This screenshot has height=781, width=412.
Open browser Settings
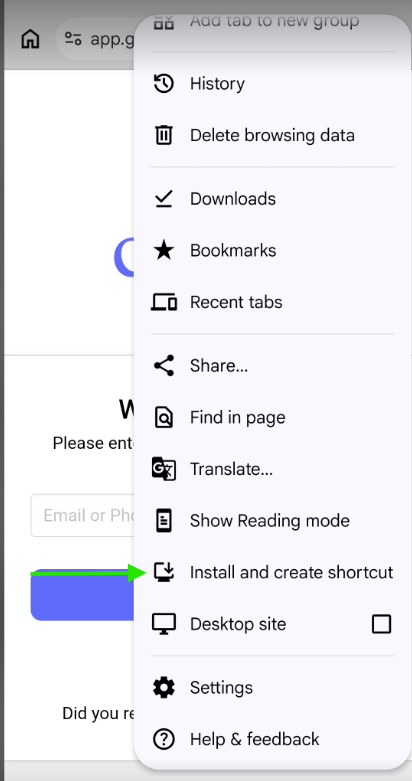point(273,688)
